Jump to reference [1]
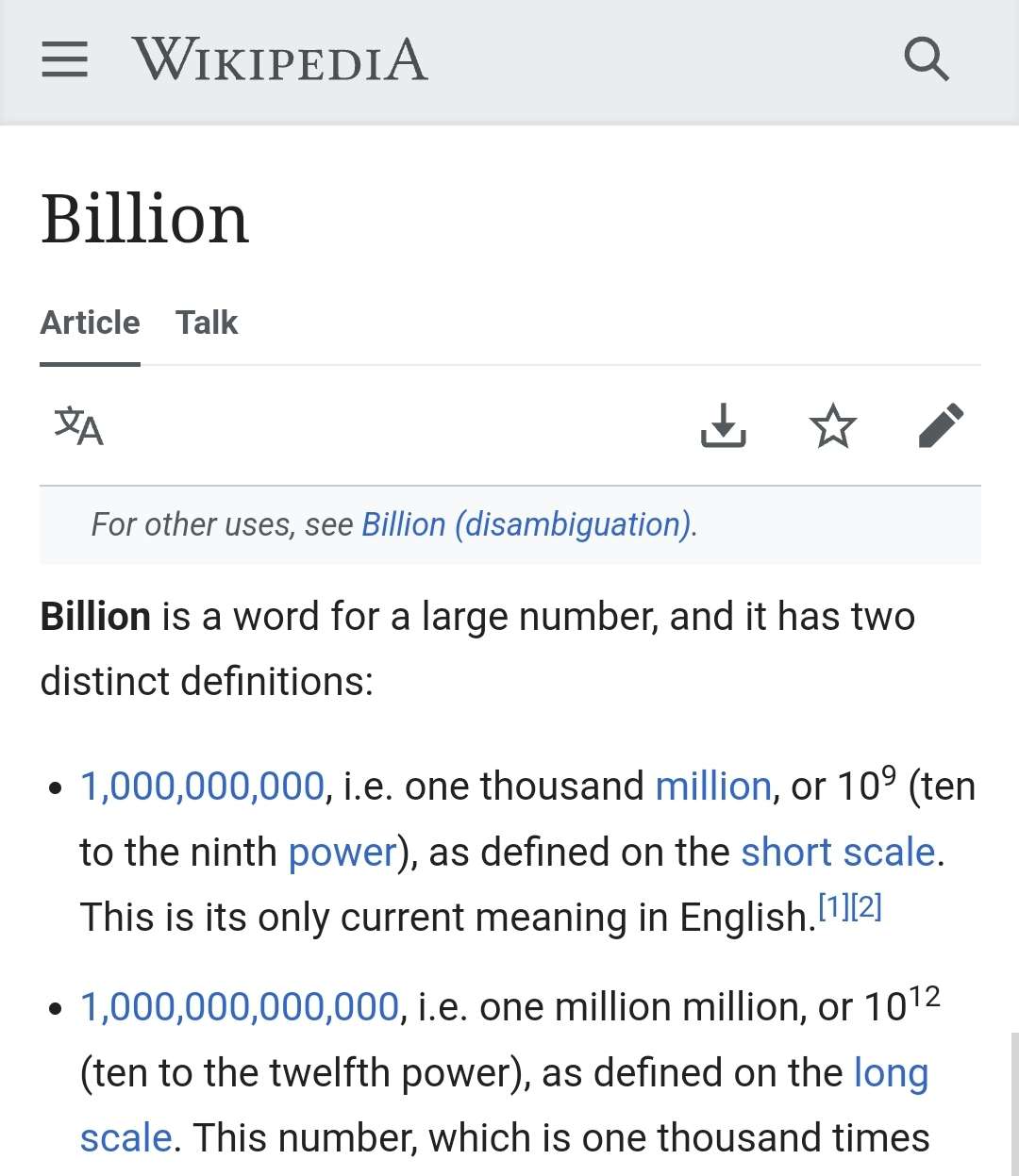Screen dimensions: 1019x1176 (x=833, y=906)
